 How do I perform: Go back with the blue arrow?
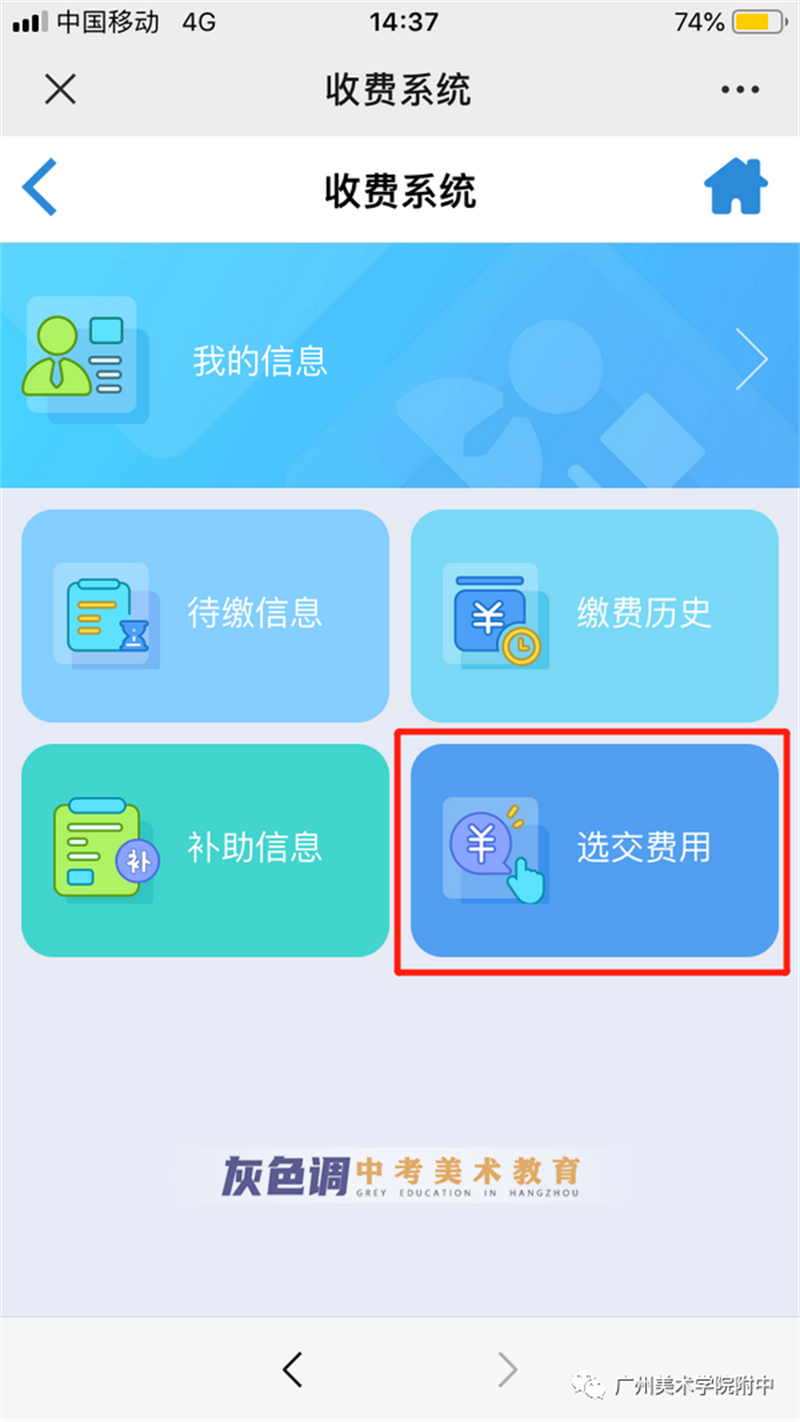coord(40,188)
